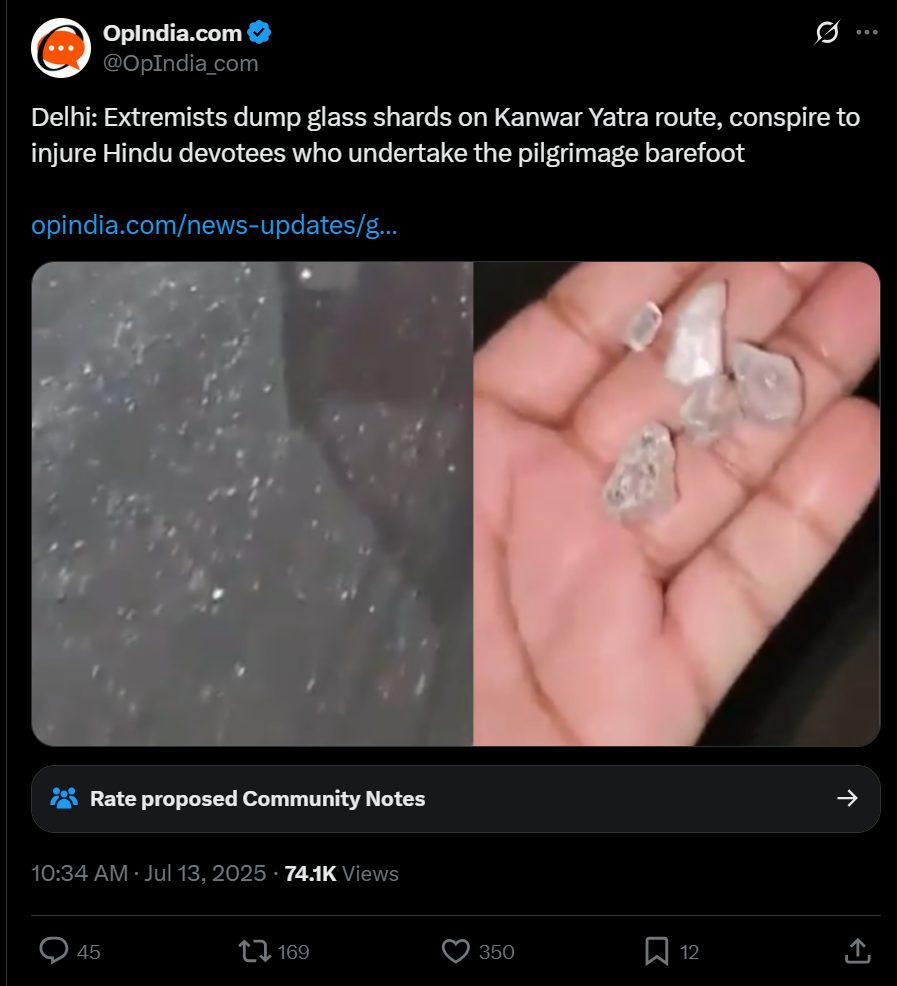Image resolution: width=897 pixels, height=986 pixels.
Task: Repost this OpIndia post
Action: (255, 951)
